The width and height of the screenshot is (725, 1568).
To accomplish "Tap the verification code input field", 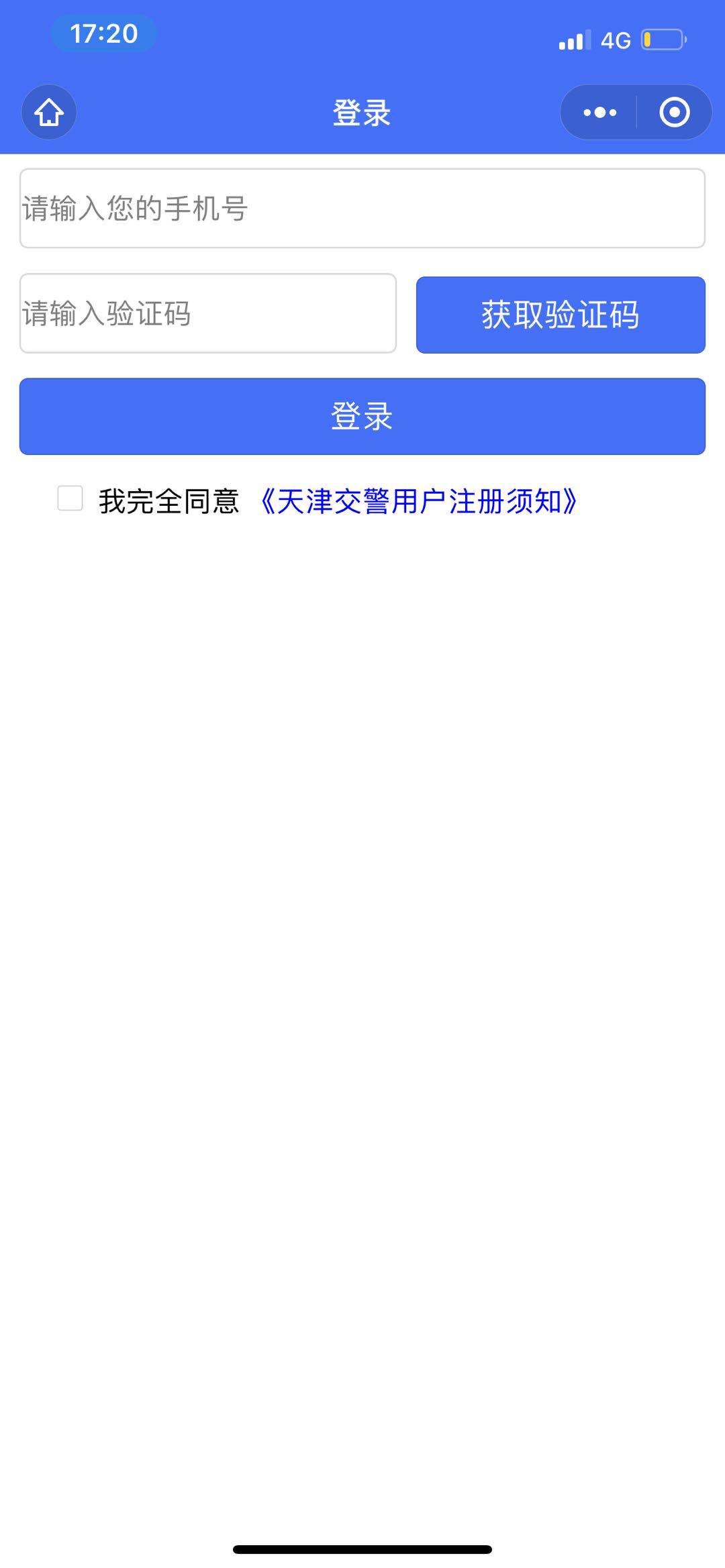I will coord(208,313).
